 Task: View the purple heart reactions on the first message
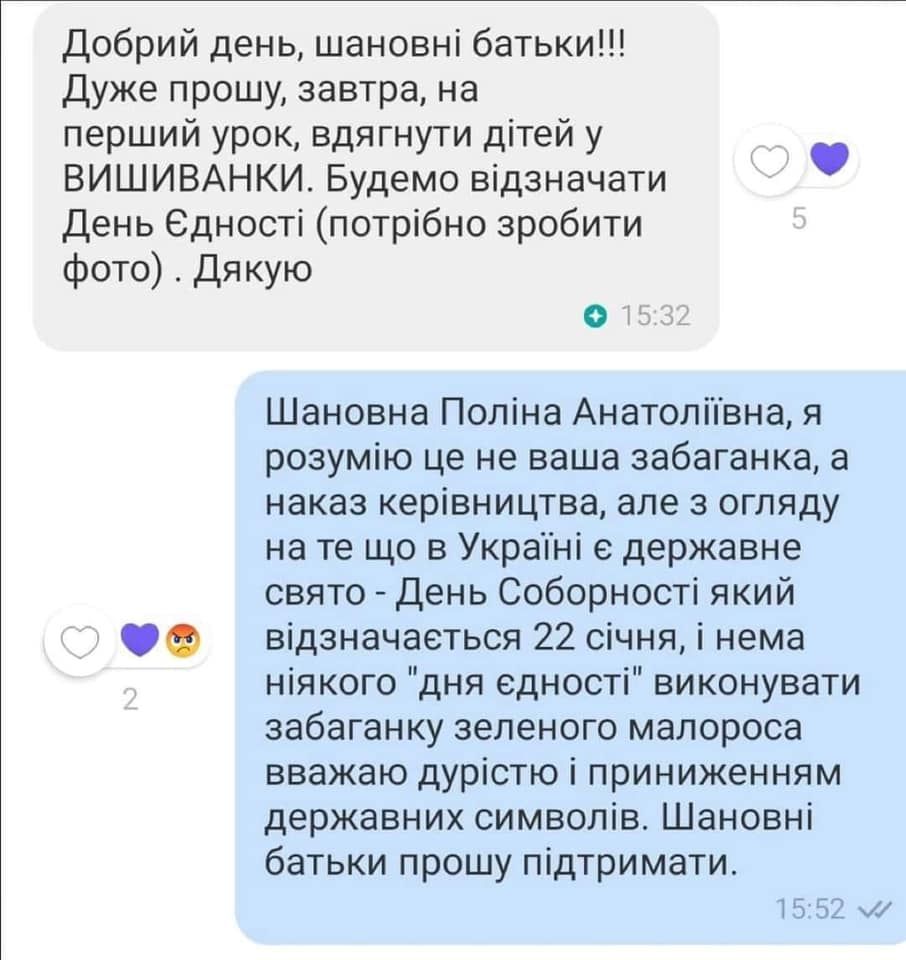point(827,158)
